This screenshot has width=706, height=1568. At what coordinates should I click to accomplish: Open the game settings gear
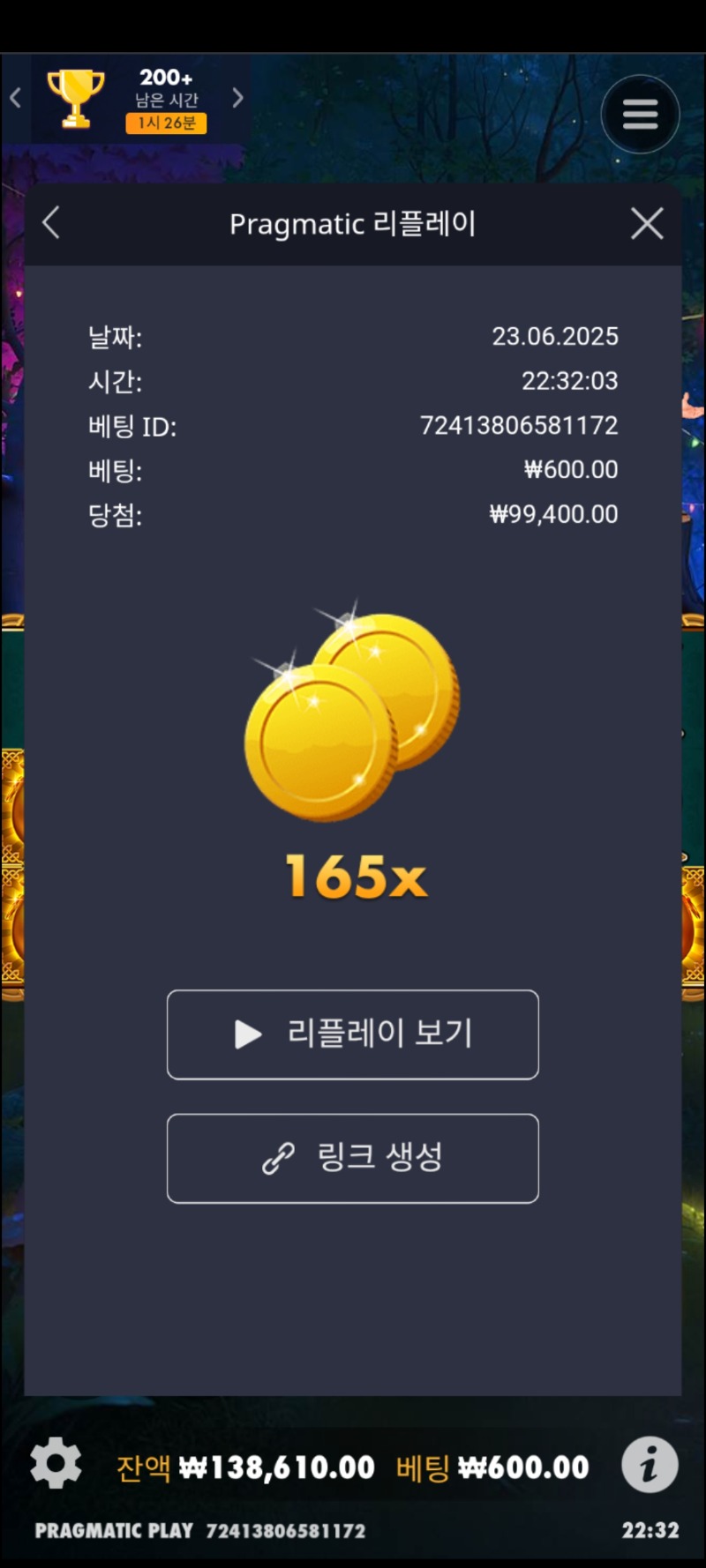pos(56,1463)
